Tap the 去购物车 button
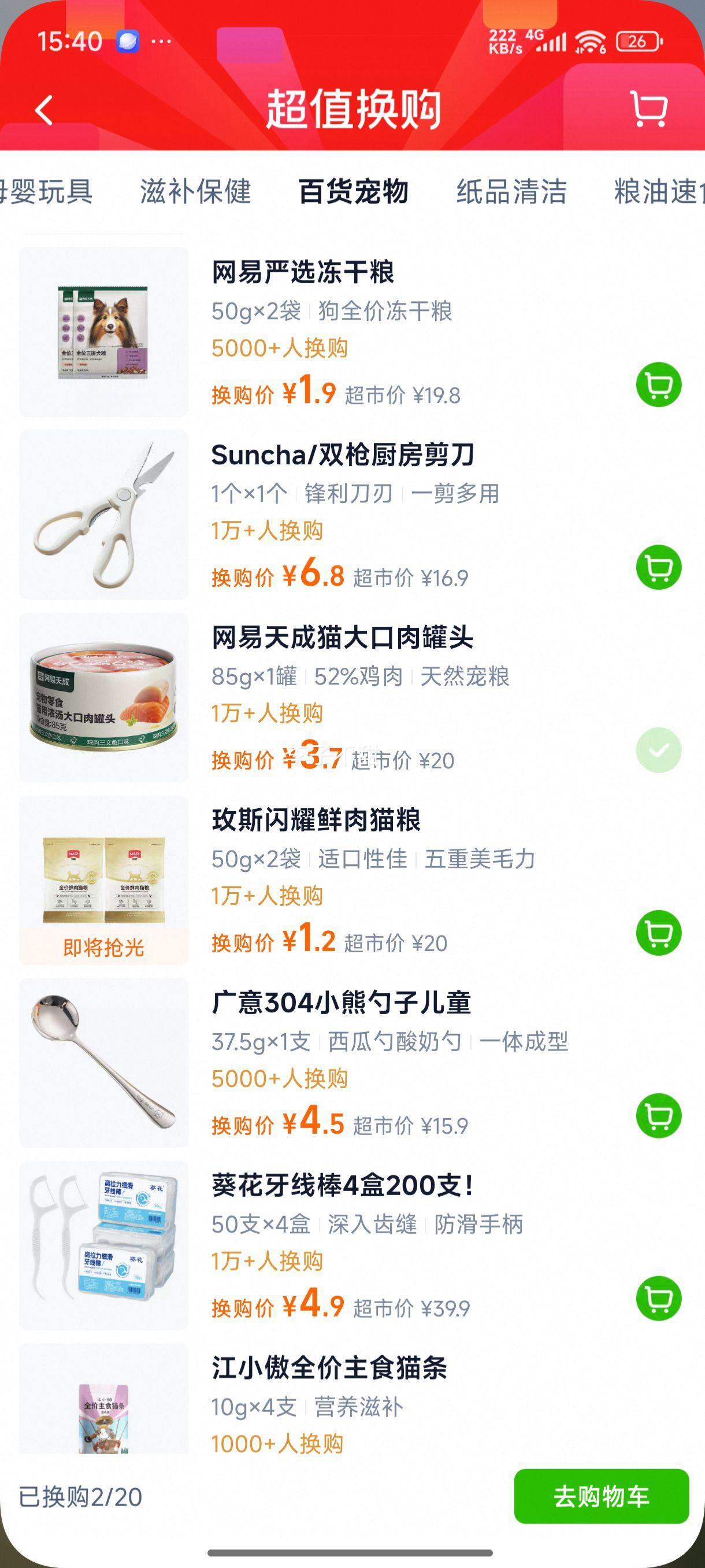705x1568 pixels. point(601,1497)
